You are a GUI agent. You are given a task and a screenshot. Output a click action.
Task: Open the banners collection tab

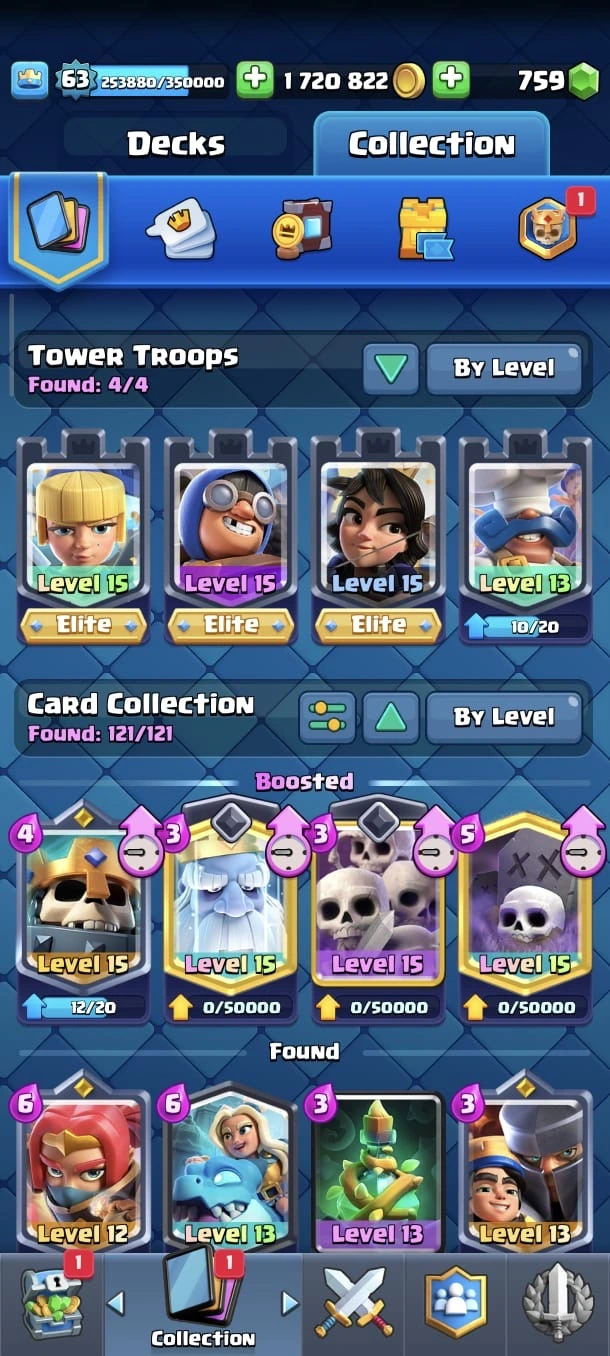tap(301, 229)
